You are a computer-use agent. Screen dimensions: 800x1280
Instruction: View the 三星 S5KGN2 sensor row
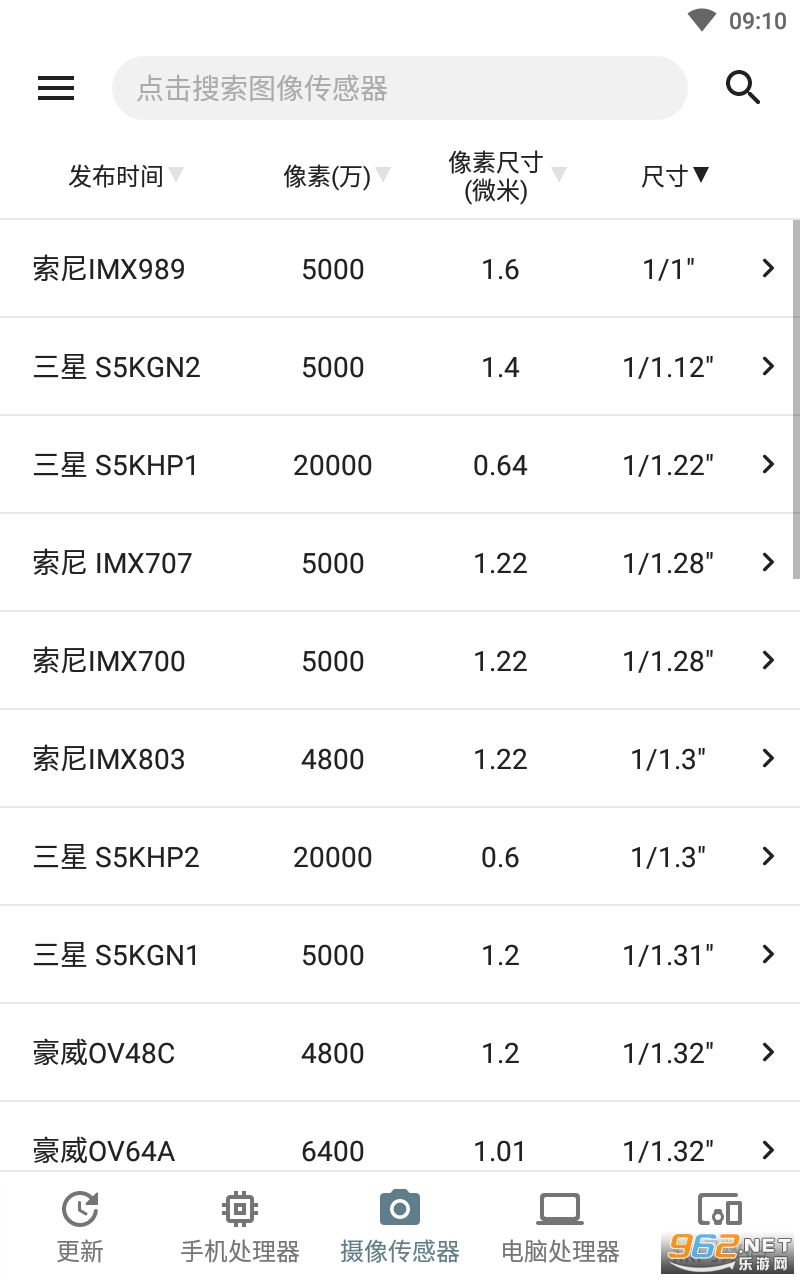tap(400, 367)
